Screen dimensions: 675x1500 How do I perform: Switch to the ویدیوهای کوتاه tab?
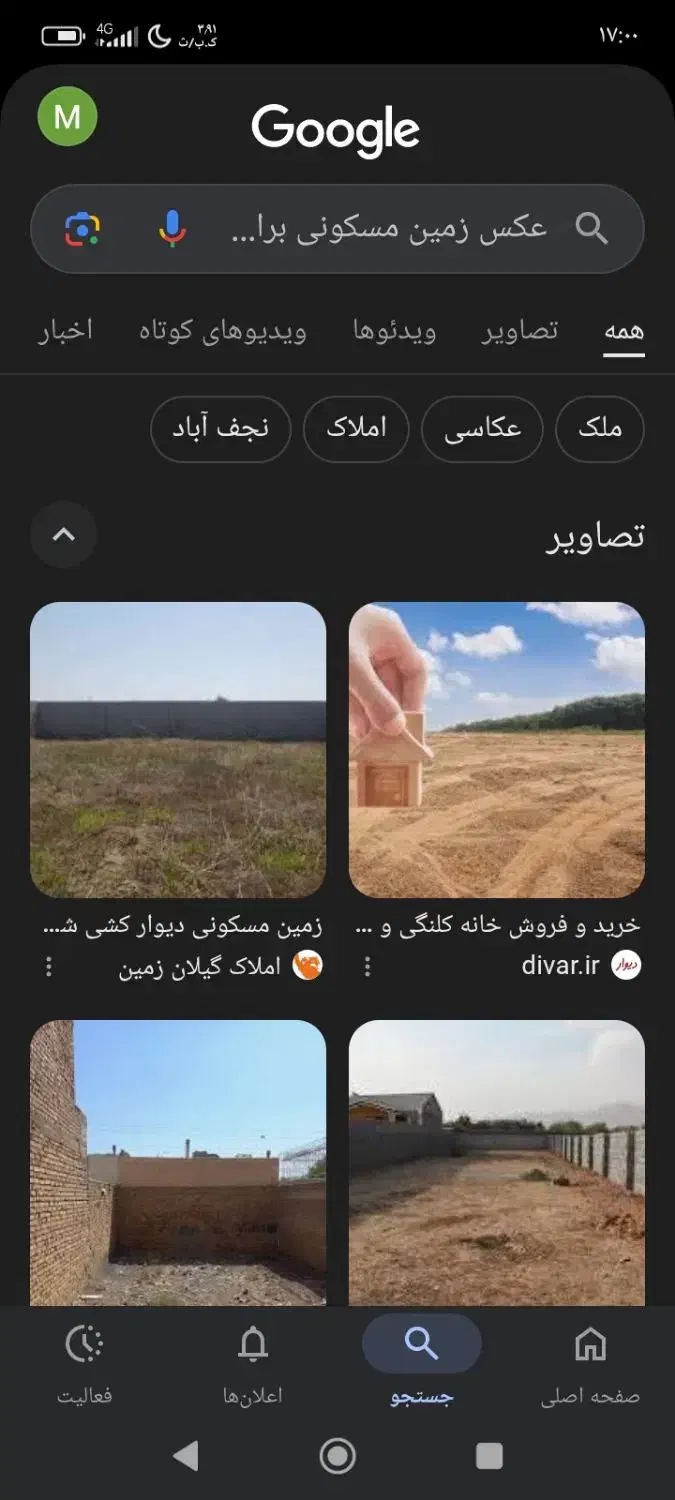click(x=222, y=331)
